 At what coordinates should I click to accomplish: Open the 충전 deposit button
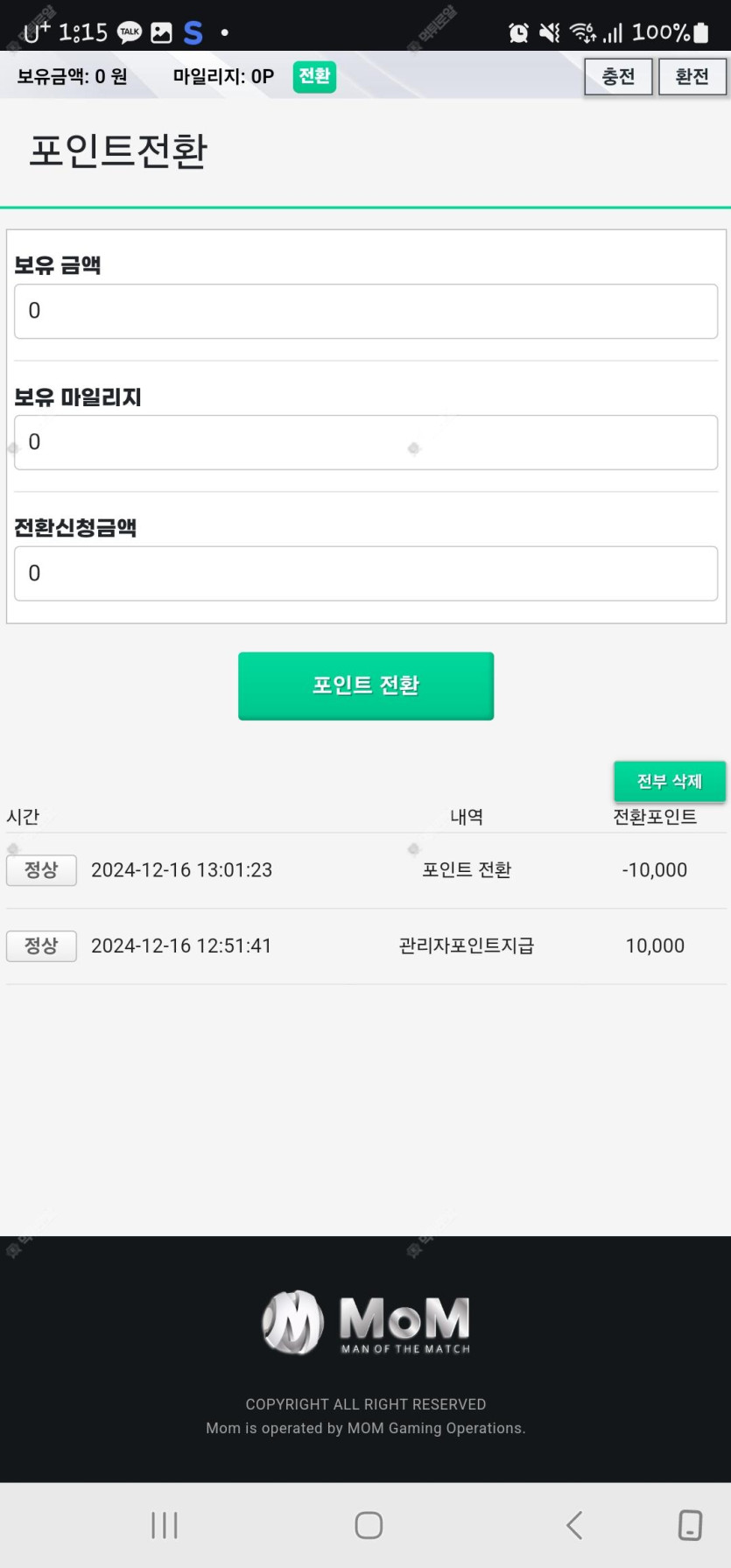tap(618, 77)
